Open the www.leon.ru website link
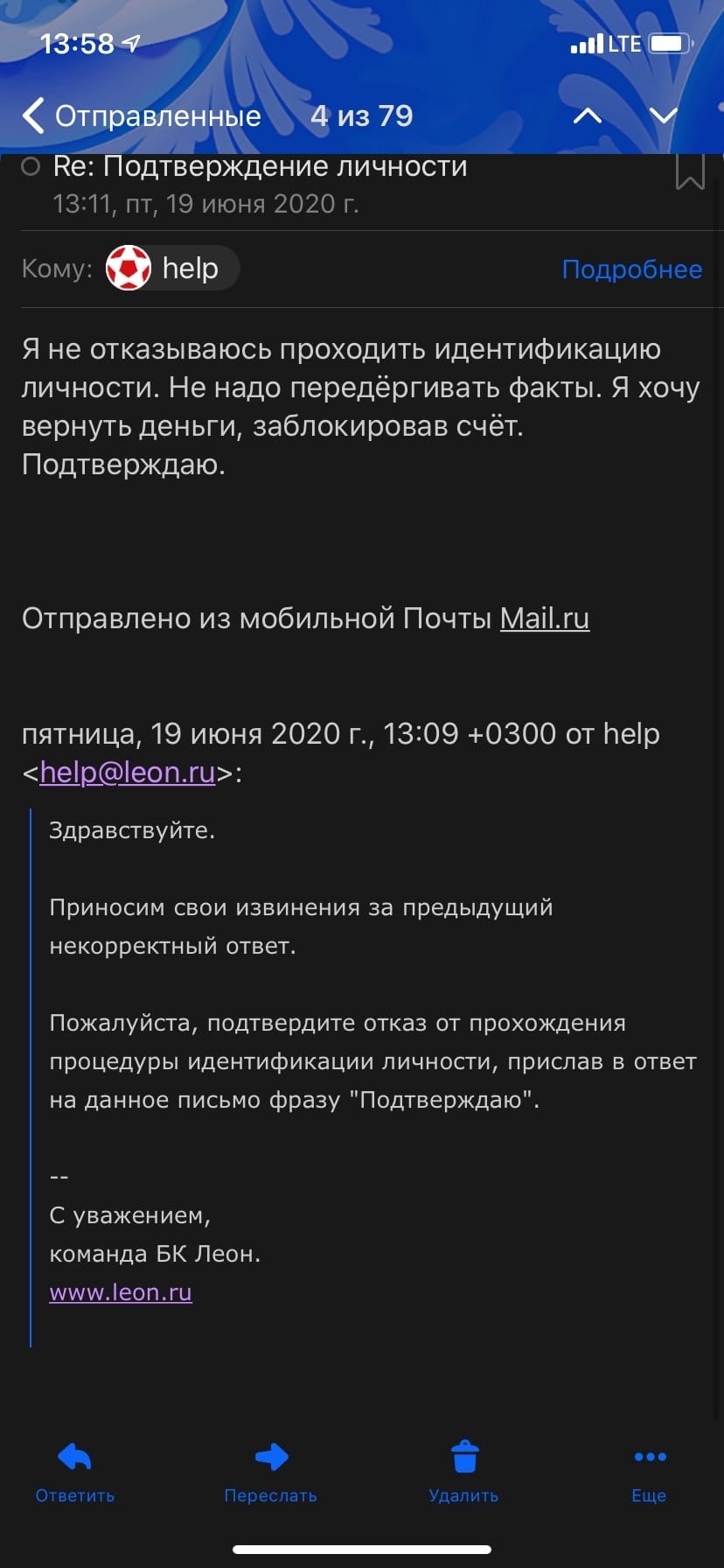This screenshot has width=724, height=1568. coord(121,1292)
